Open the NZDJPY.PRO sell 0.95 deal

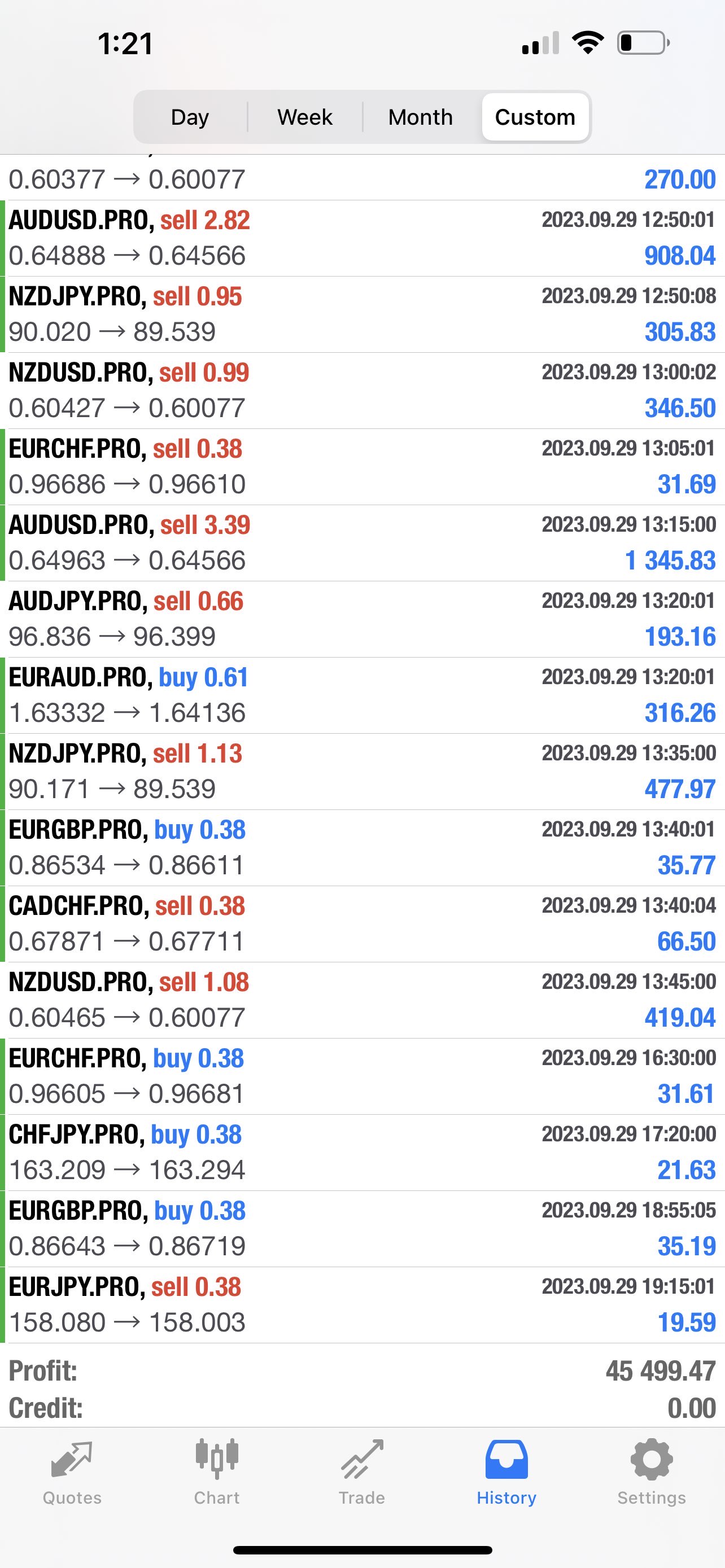(x=362, y=314)
